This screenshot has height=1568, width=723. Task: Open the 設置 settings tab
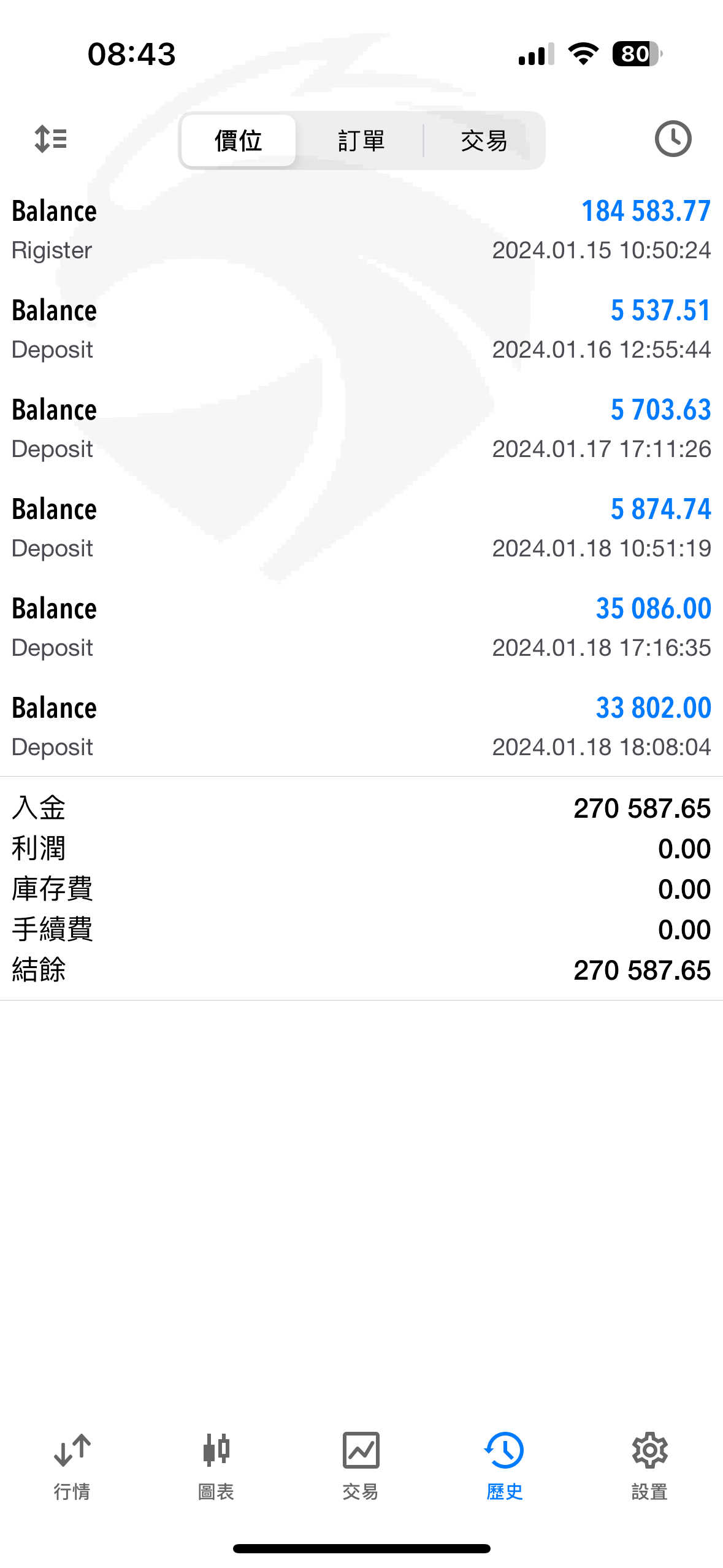pos(649,1466)
